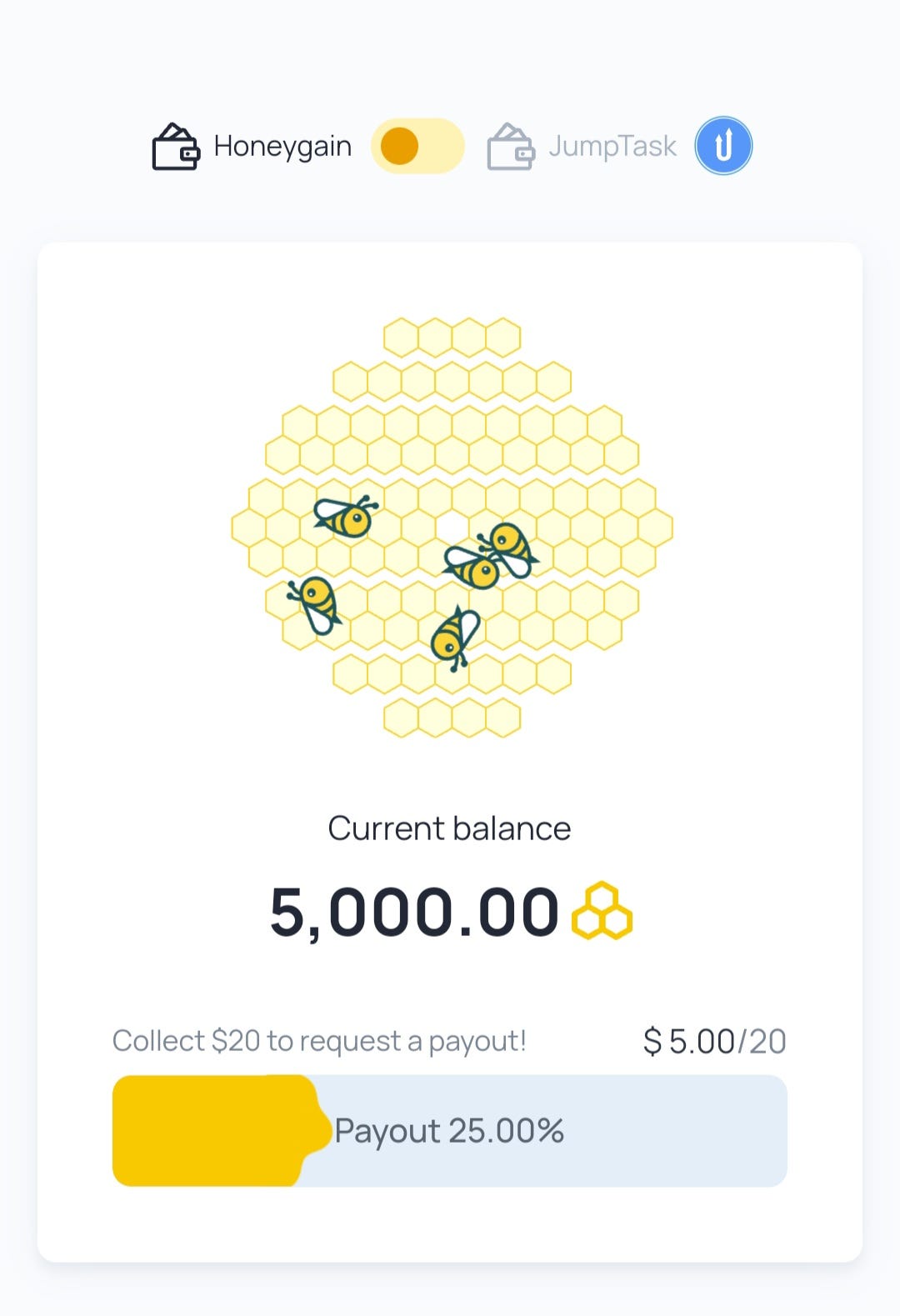
Task: Toggle the Honeygain/JumpTask wallet switch
Action: point(417,146)
